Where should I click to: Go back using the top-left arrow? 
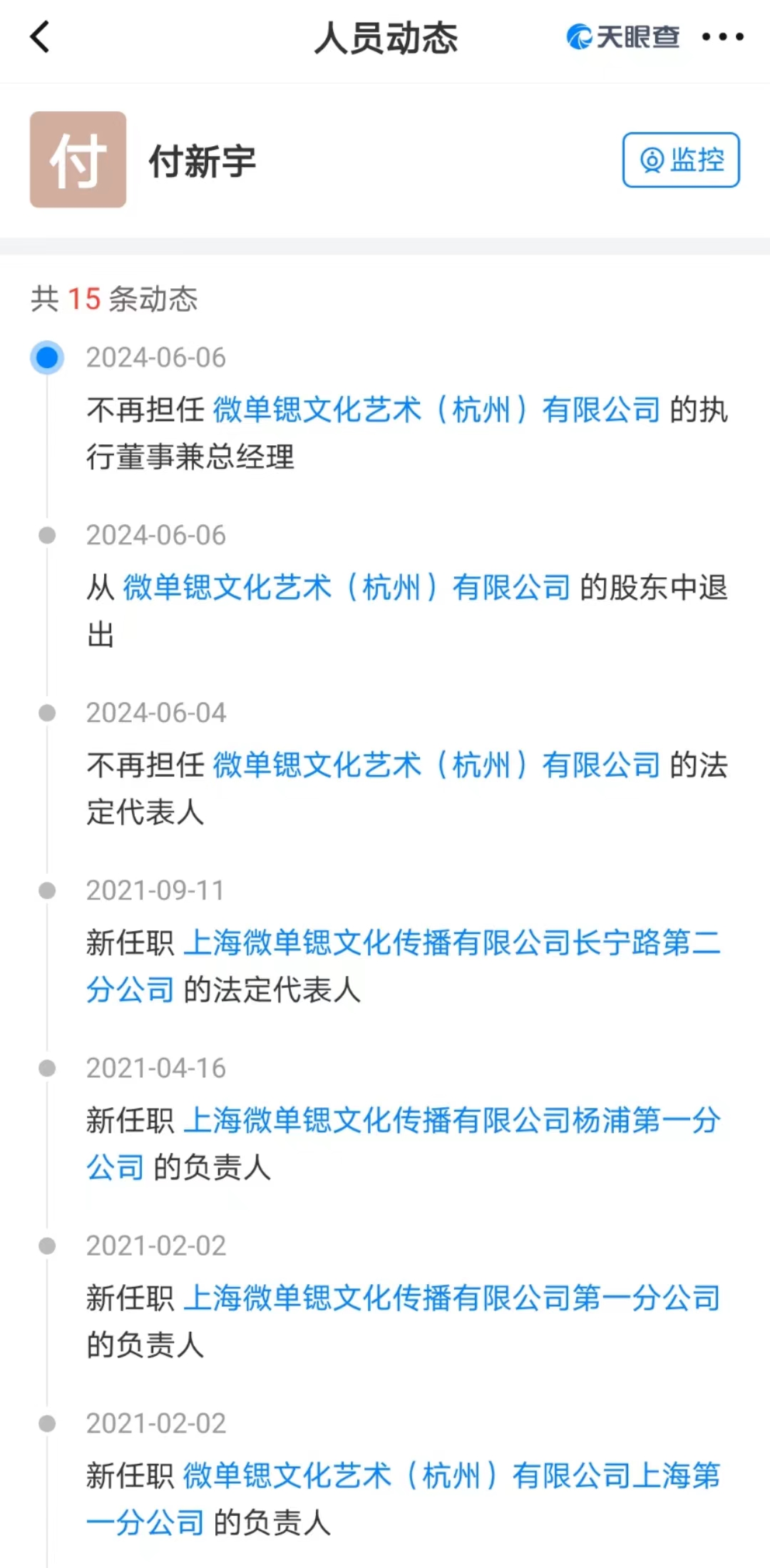pos(41,37)
